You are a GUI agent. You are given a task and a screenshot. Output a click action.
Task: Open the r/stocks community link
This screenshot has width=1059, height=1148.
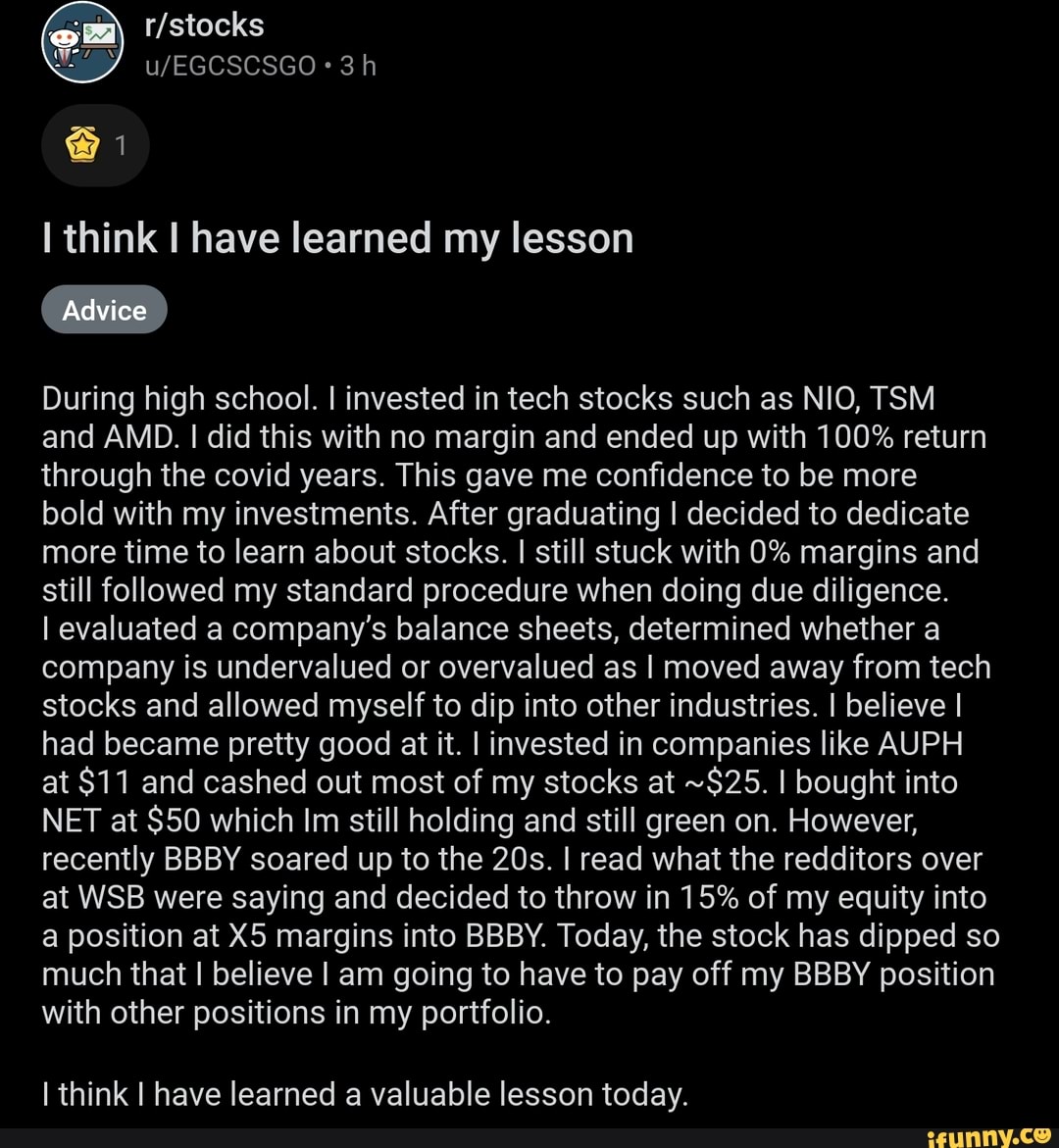coord(204,25)
